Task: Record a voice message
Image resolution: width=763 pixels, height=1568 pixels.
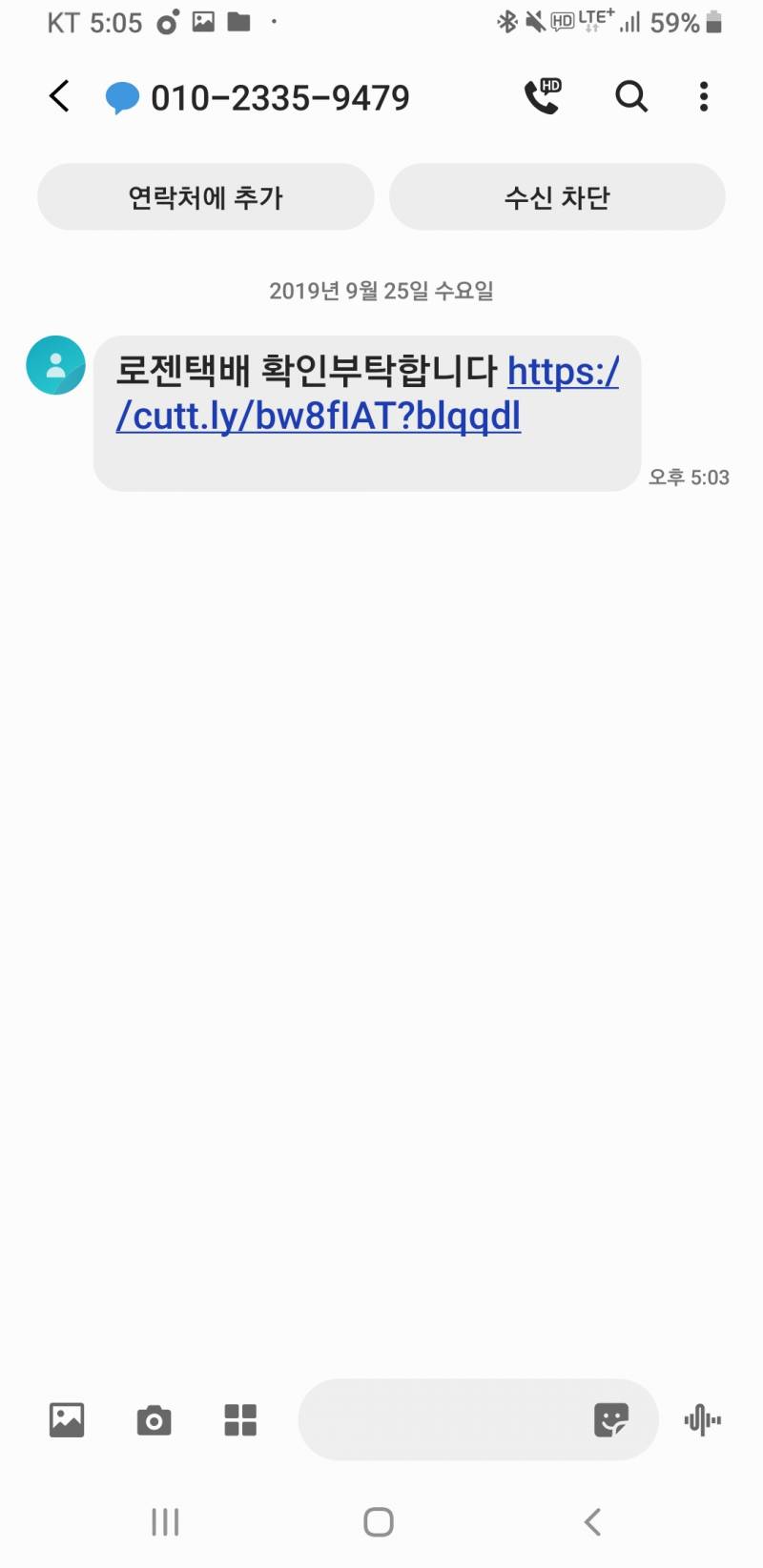Action: click(703, 1420)
